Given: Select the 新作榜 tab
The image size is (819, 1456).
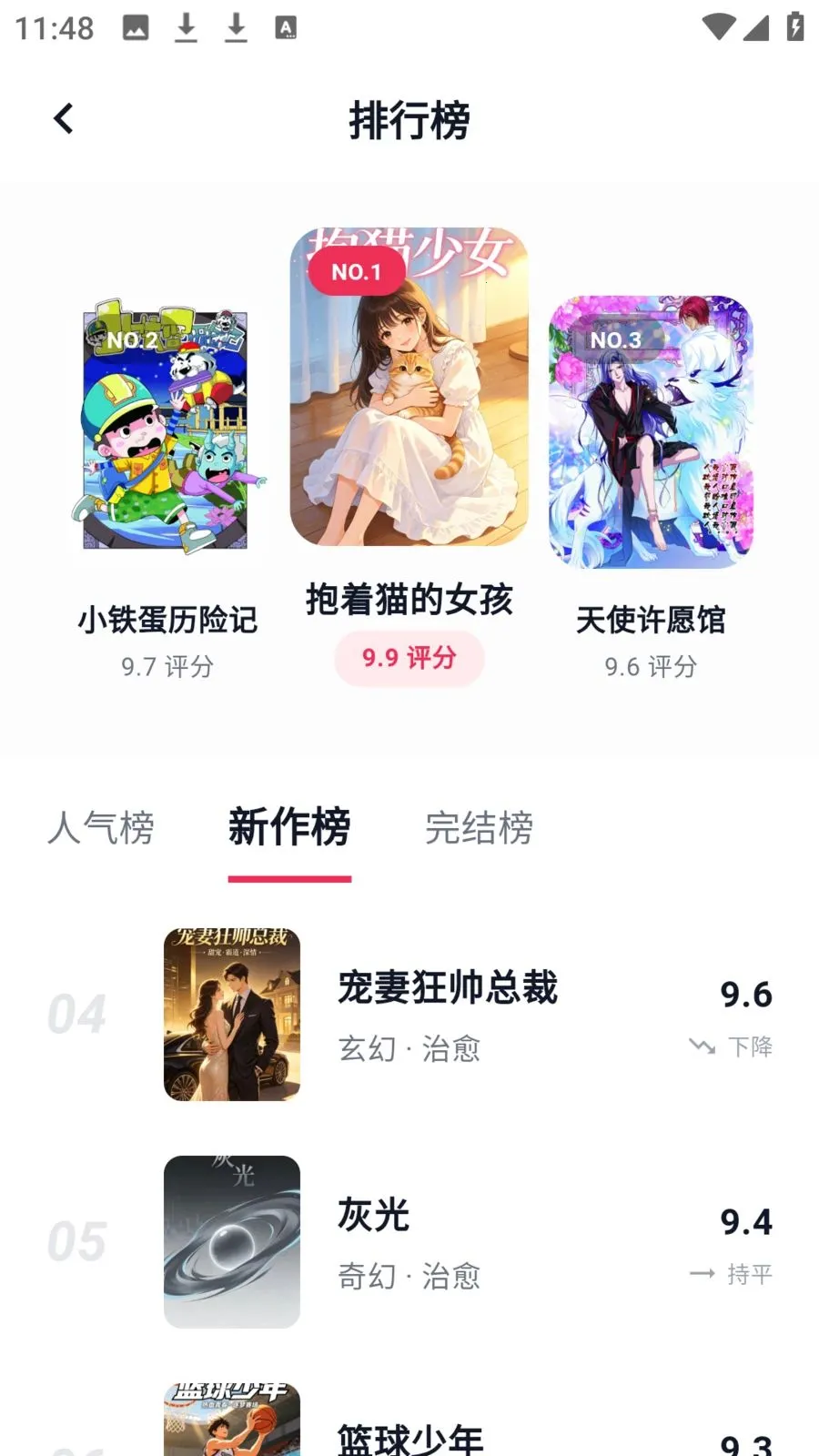Looking at the screenshot, I should (x=289, y=828).
